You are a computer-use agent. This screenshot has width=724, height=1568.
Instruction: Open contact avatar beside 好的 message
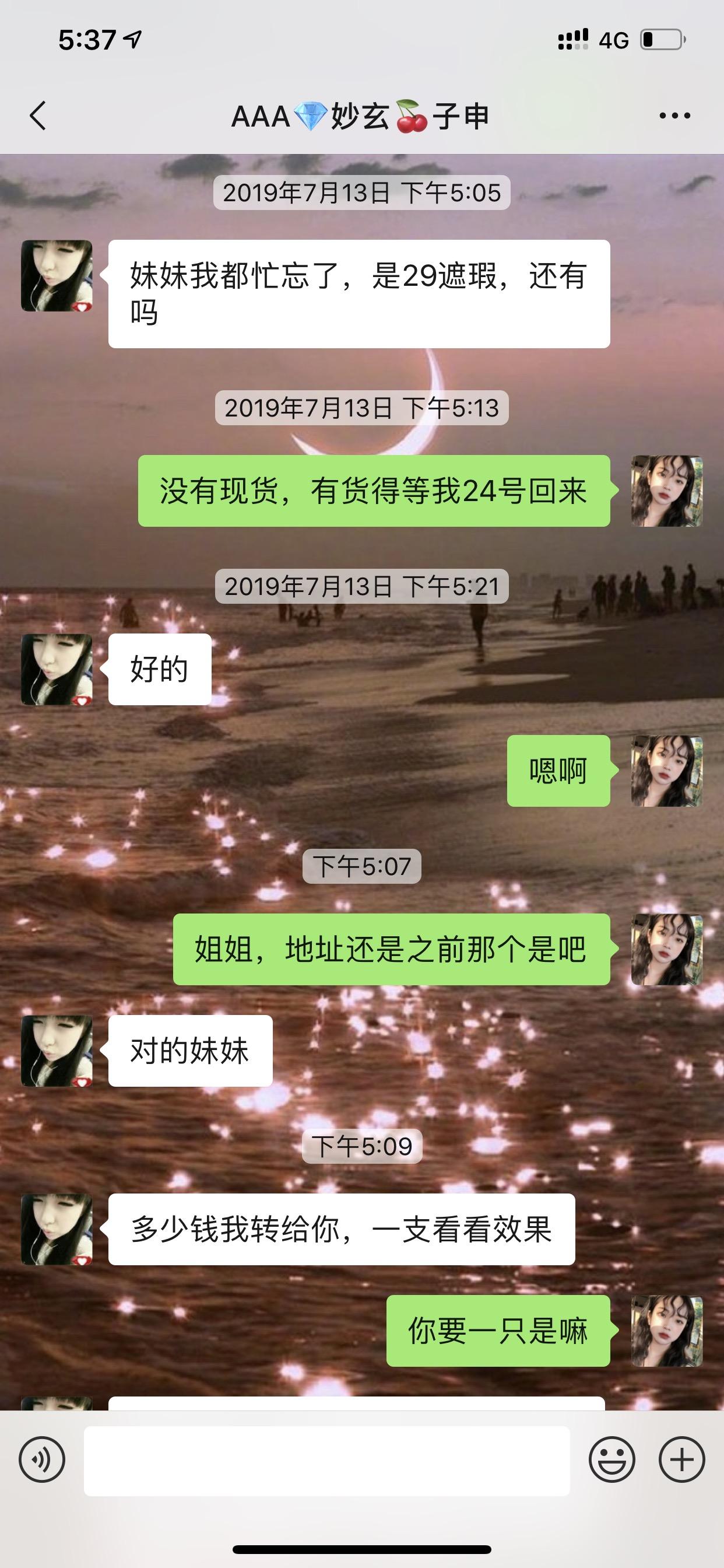point(57,670)
